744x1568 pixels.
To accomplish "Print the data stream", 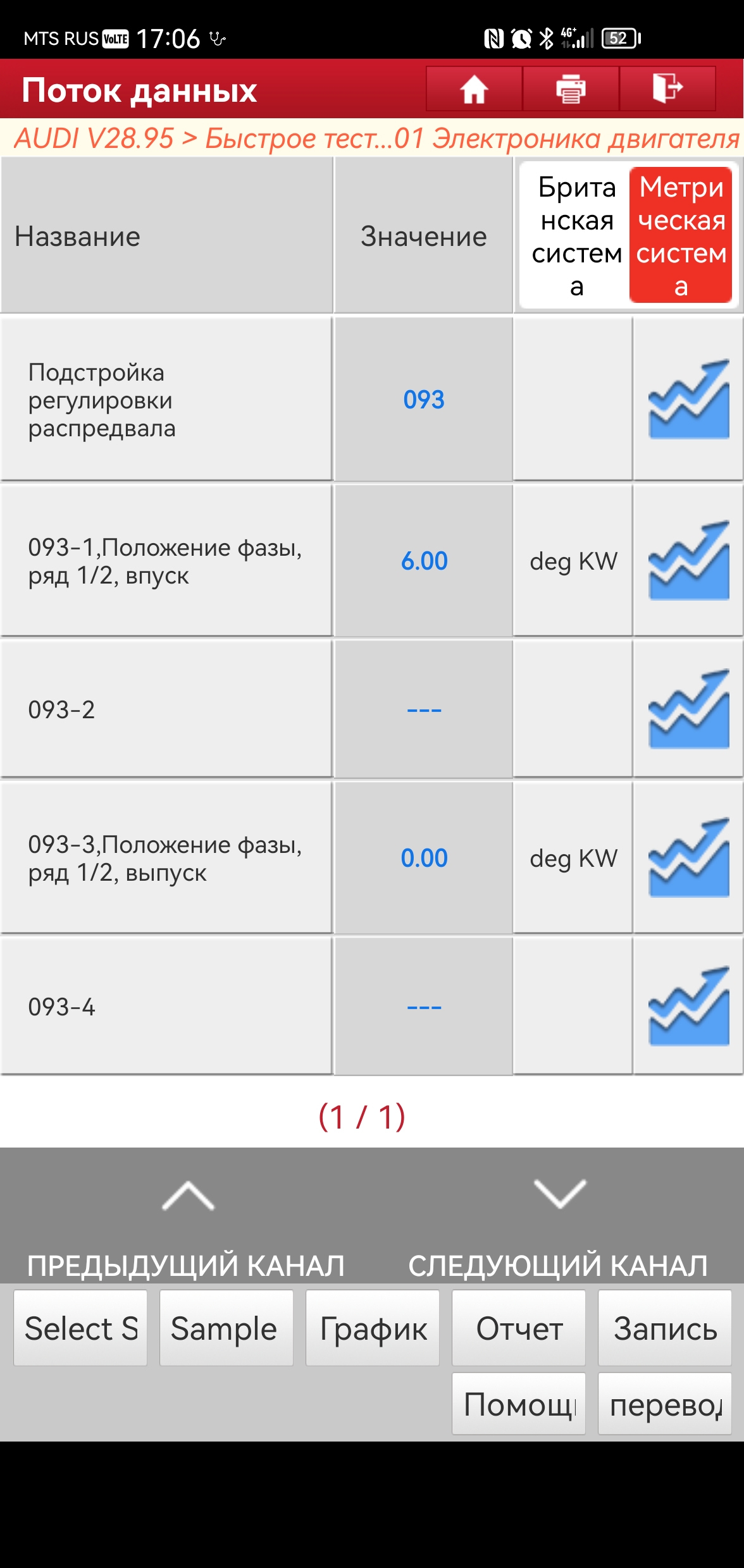I will pyautogui.click(x=571, y=89).
